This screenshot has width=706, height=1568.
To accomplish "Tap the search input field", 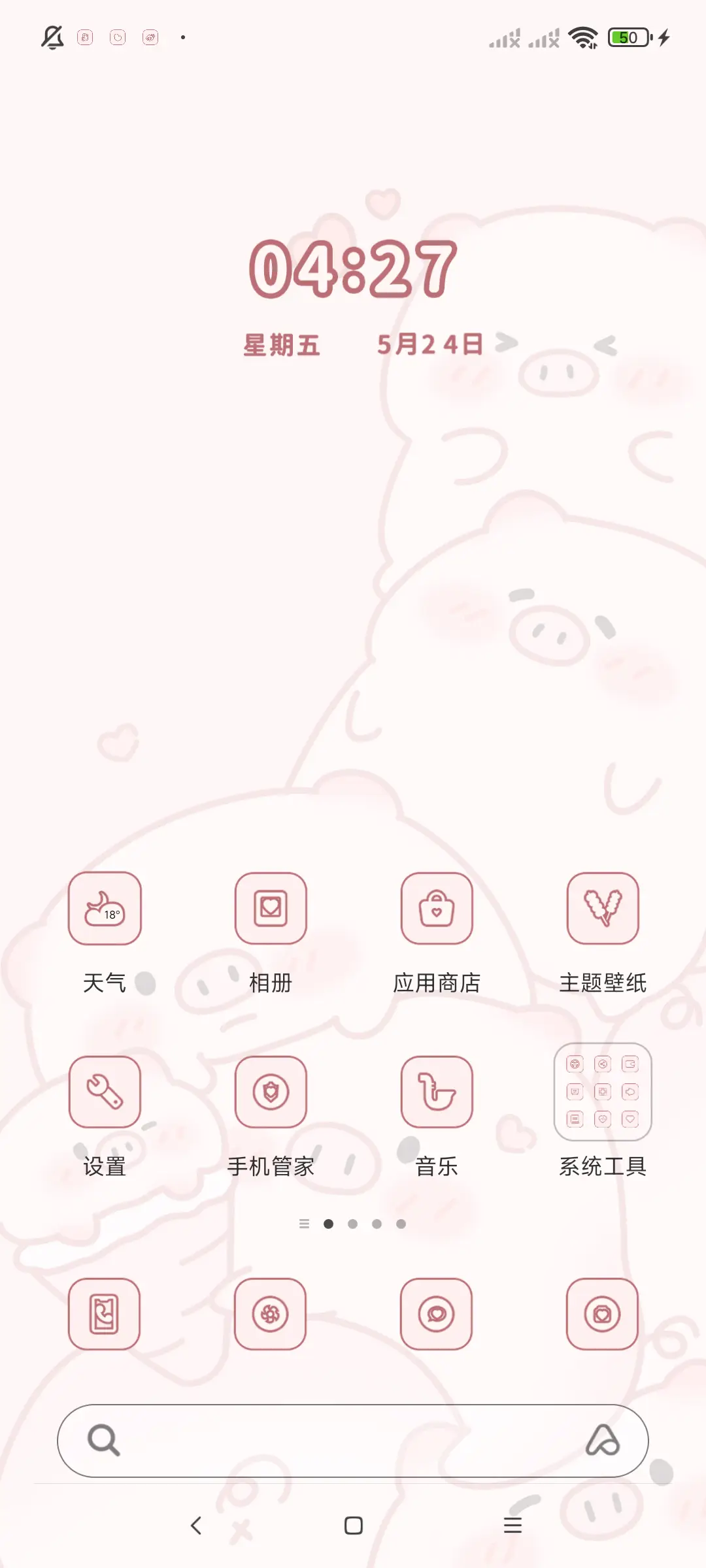I will coord(353,1441).
